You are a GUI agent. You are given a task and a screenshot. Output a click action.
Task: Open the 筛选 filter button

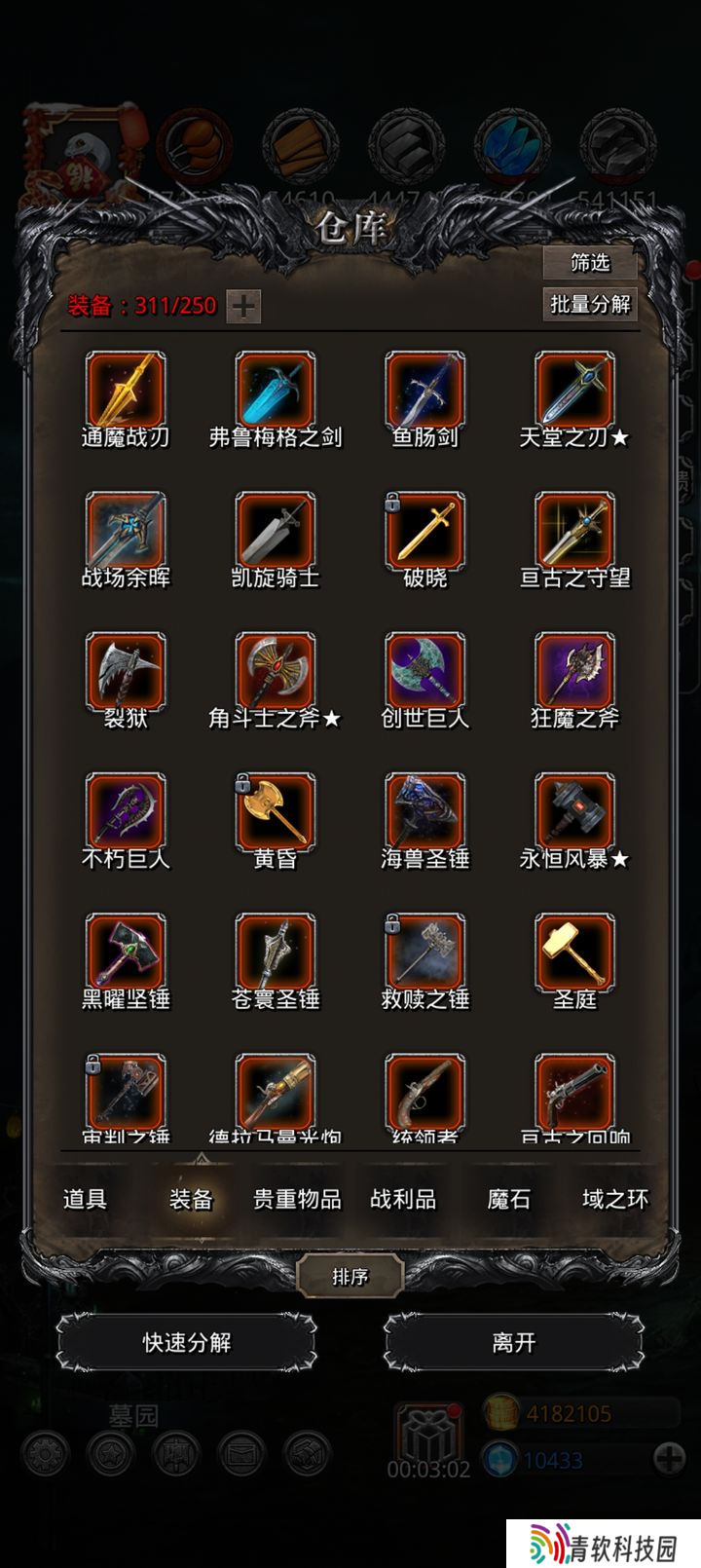click(x=590, y=262)
